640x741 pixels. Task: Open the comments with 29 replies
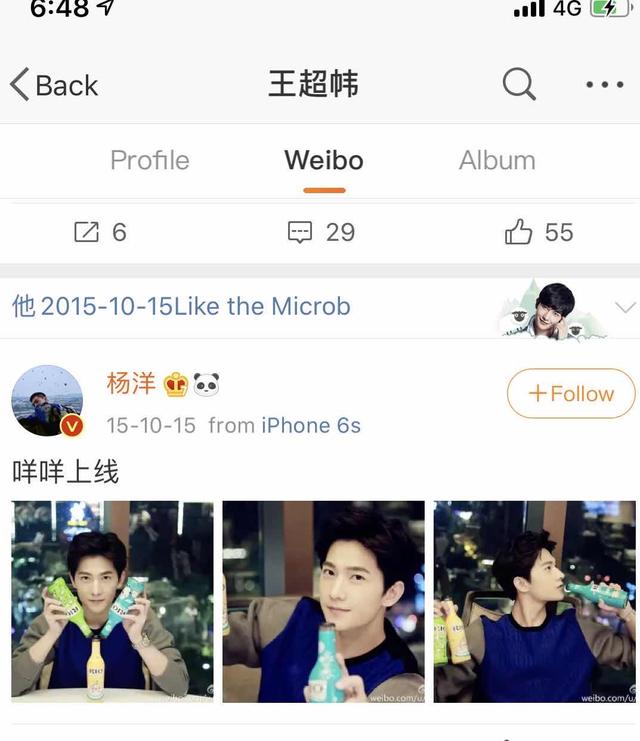(321, 232)
